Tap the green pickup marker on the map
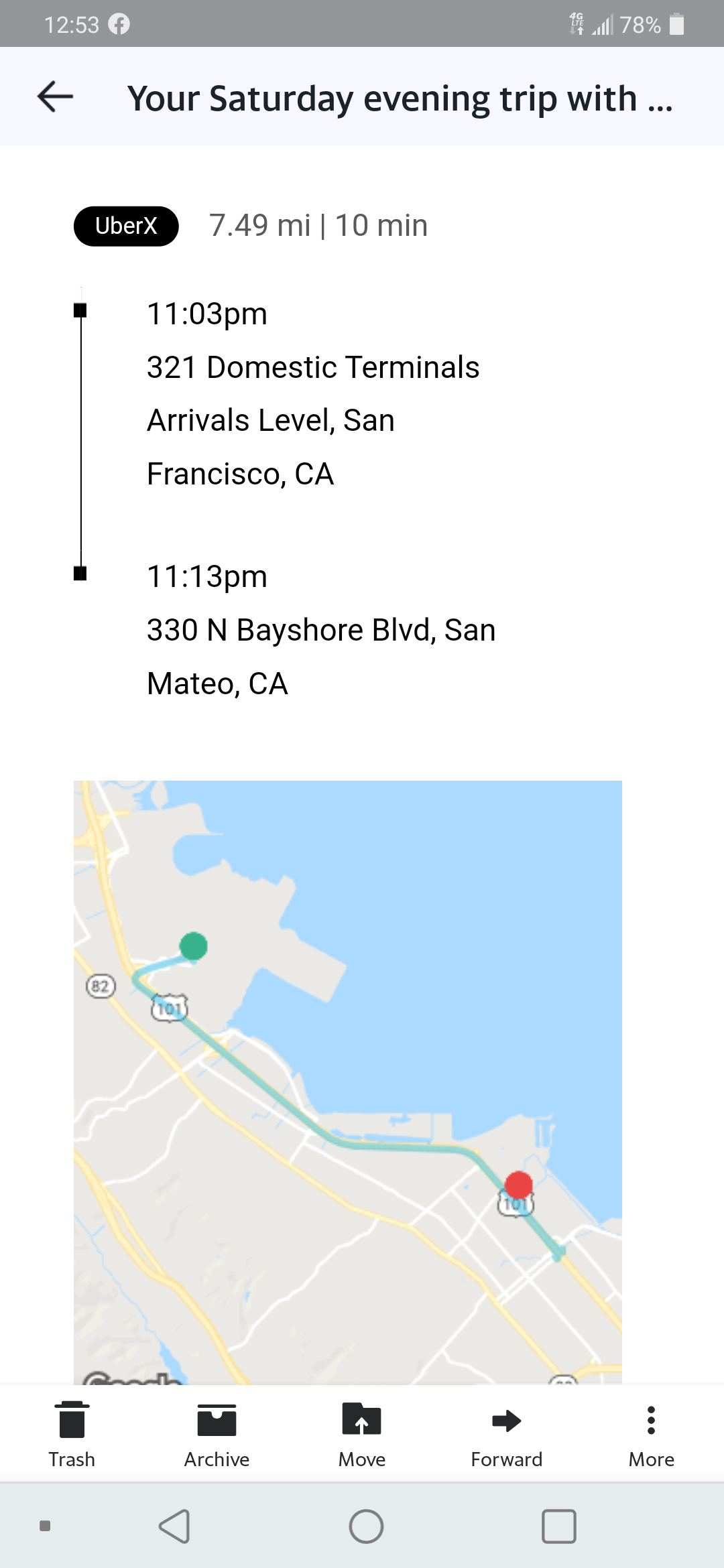724x1568 pixels. [x=193, y=947]
